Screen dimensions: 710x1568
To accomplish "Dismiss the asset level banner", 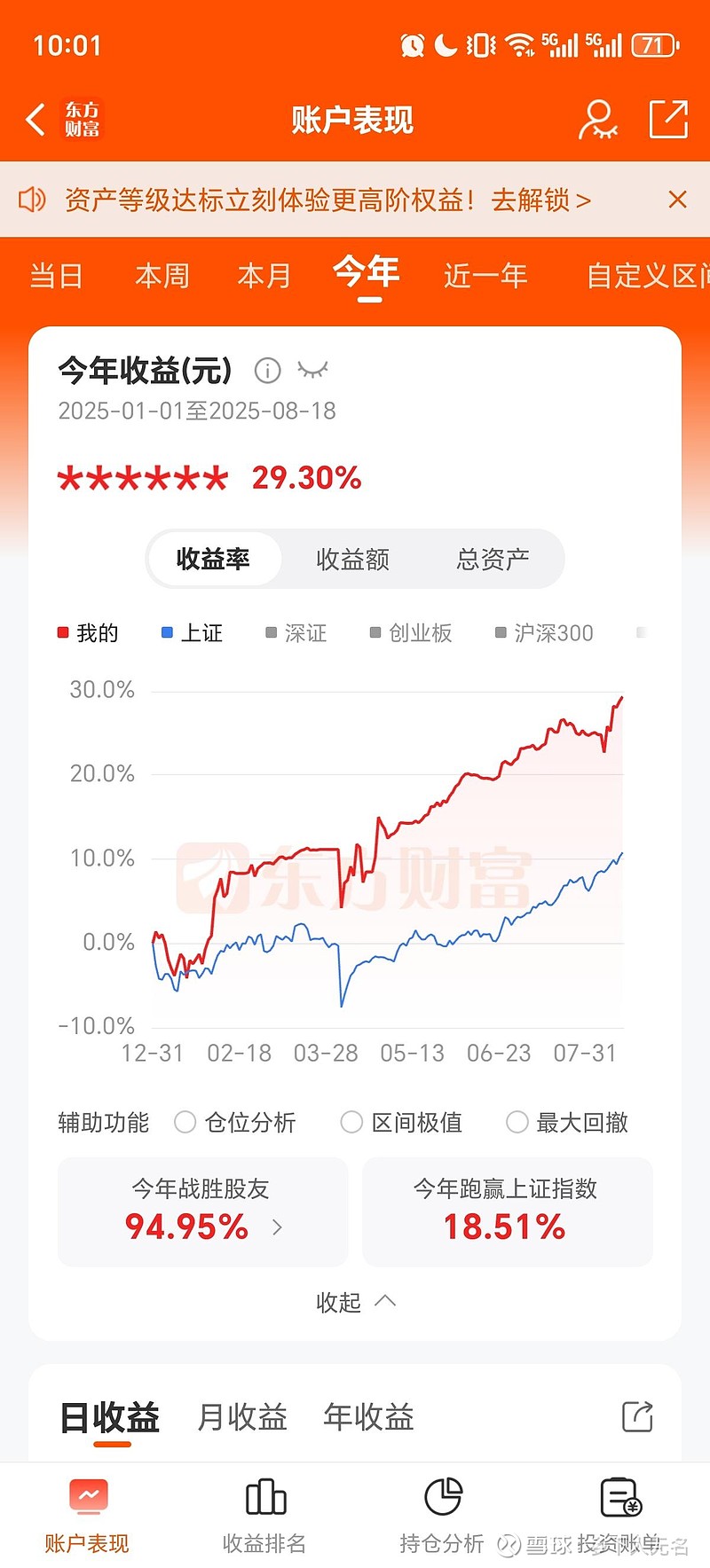I will coord(677,200).
